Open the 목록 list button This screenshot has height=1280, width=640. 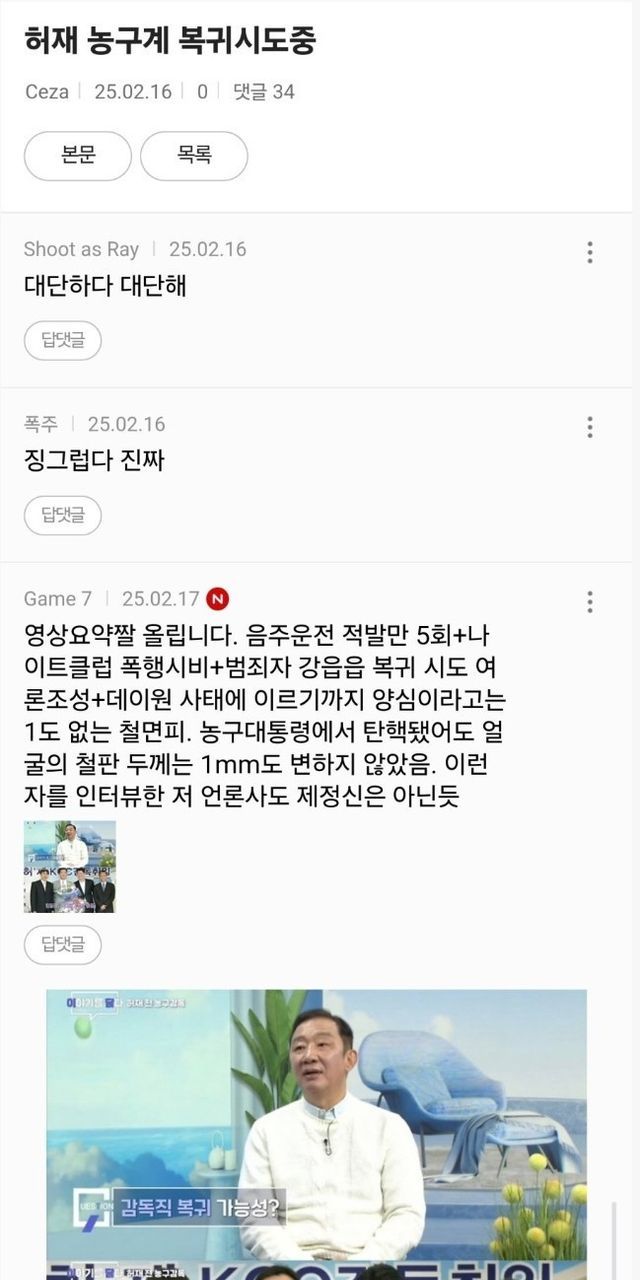pyautogui.click(x=194, y=156)
